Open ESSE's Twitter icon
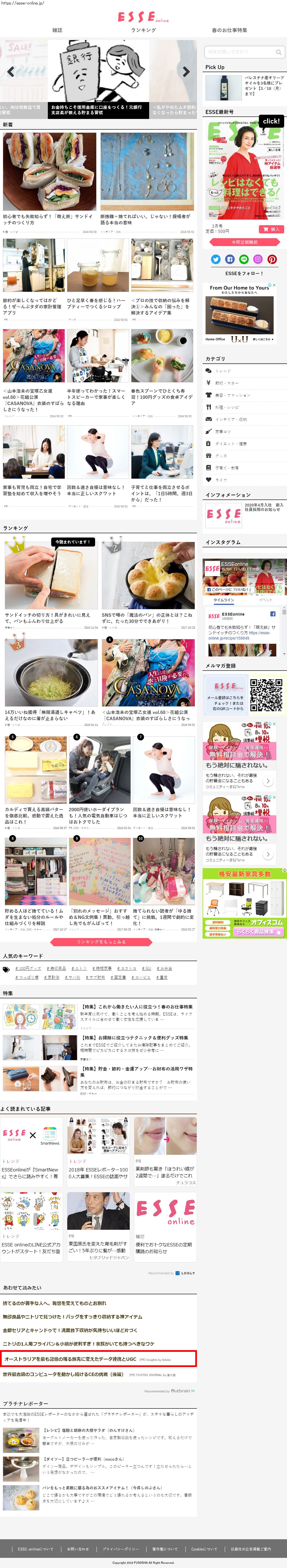The height and width of the screenshot is (1568, 287). (x=215, y=259)
